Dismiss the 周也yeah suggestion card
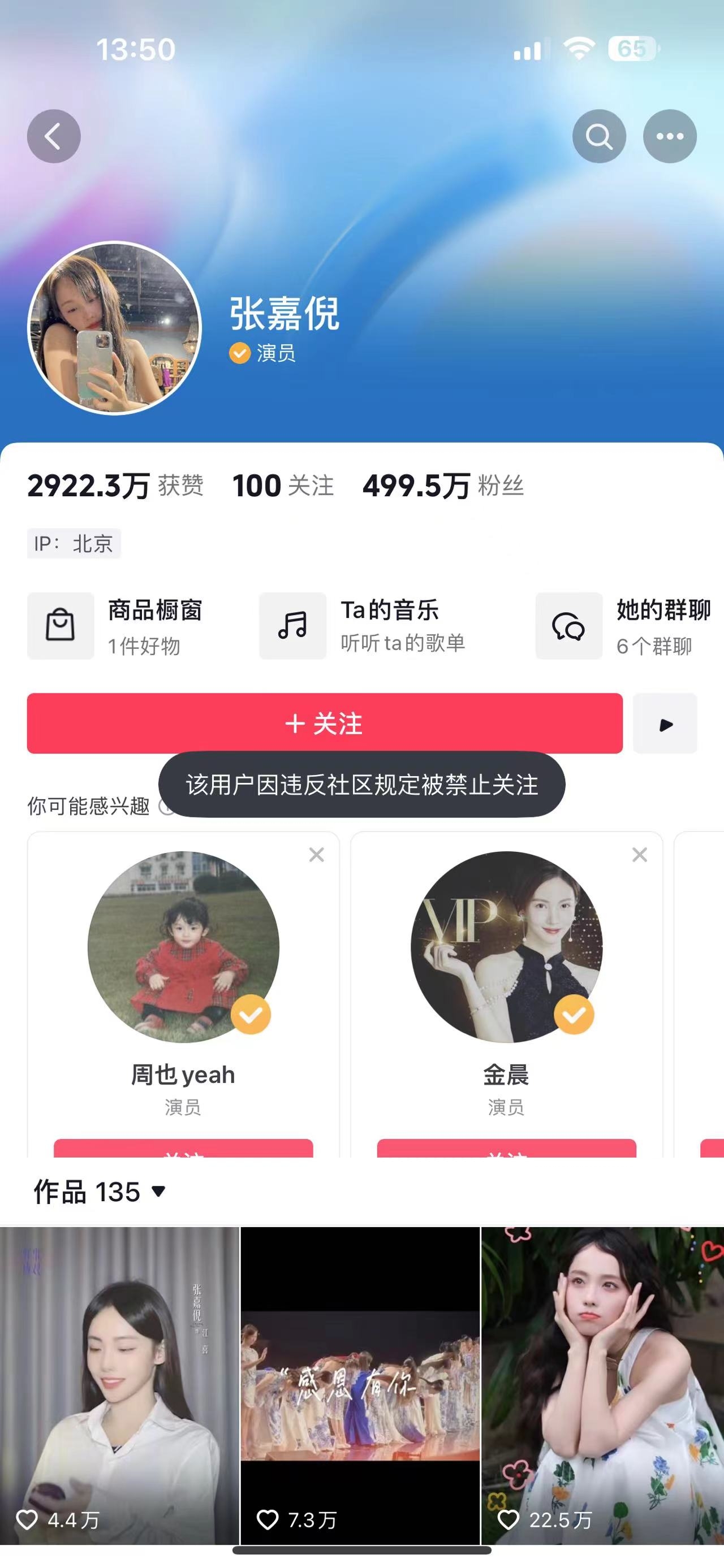Screen dimensions: 724x1568 317,855
